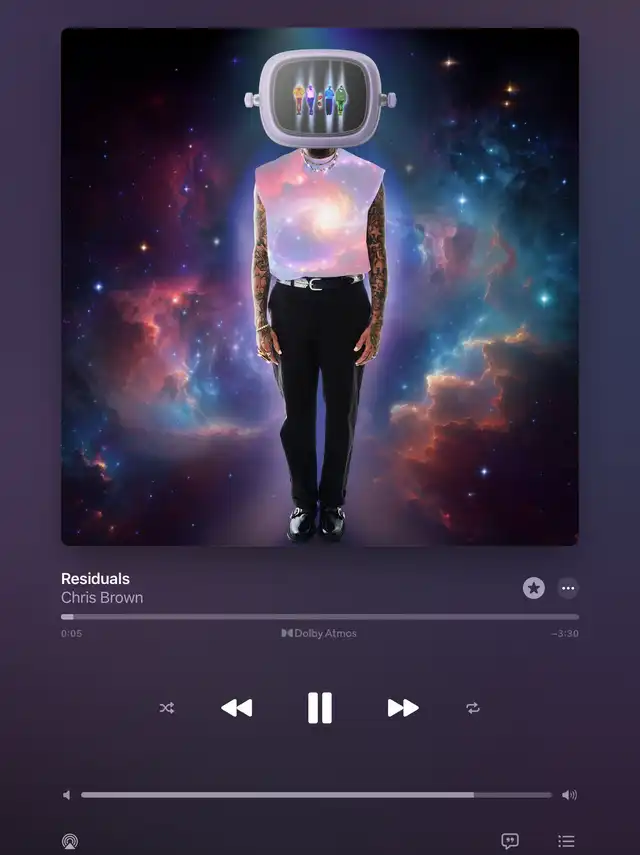Open the more options ellipsis menu
The image size is (640, 855).
pos(568,588)
